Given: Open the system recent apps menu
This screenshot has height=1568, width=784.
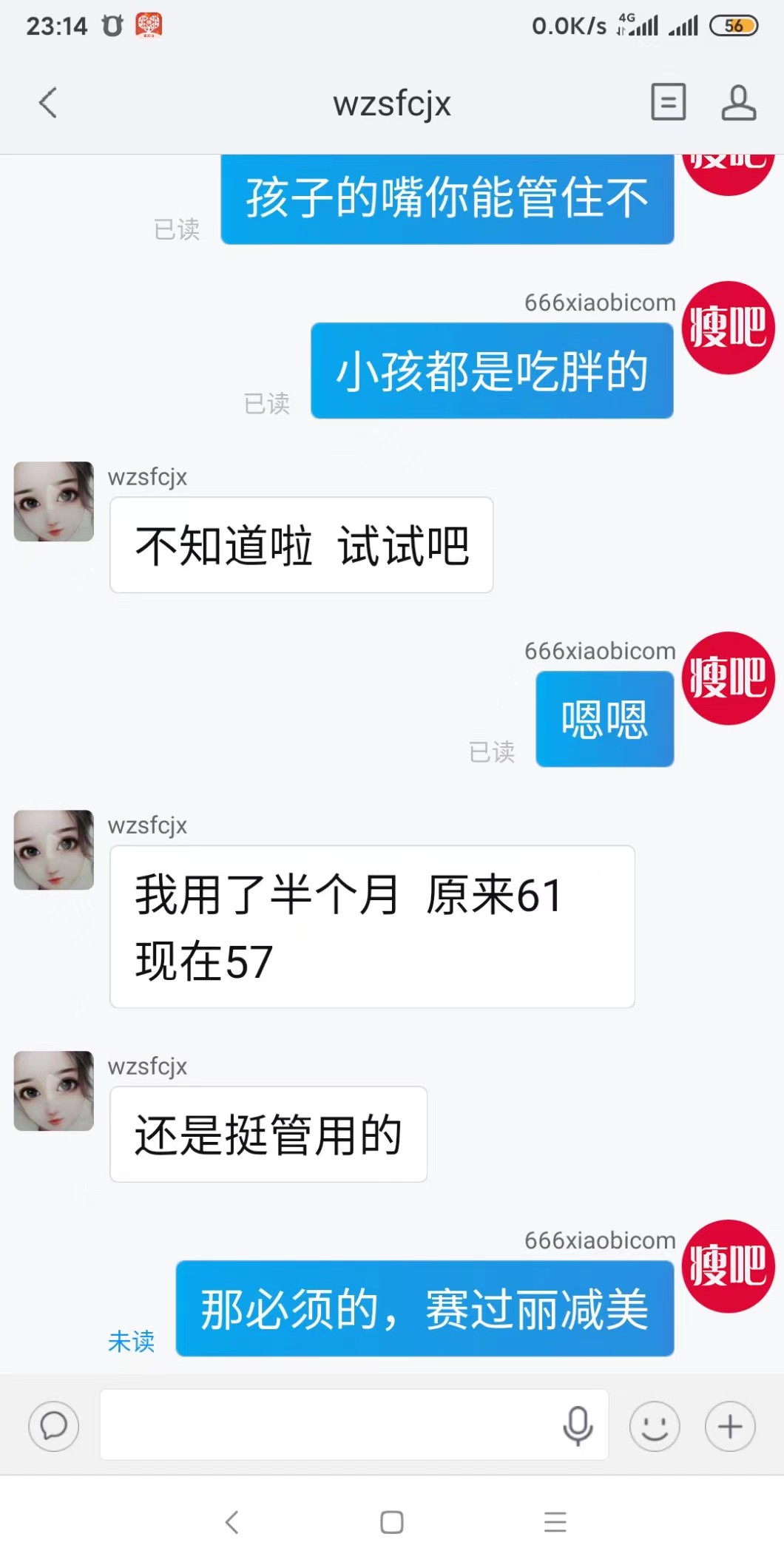Looking at the screenshot, I should coord(555,1522).
